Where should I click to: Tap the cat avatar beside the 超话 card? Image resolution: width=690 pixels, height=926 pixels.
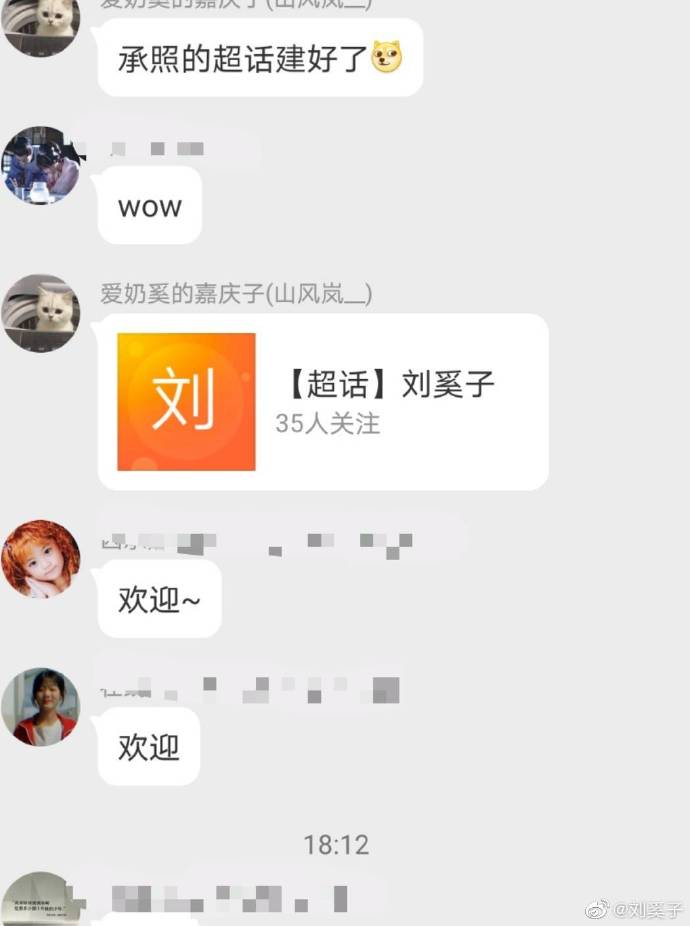tap(40, 312)
